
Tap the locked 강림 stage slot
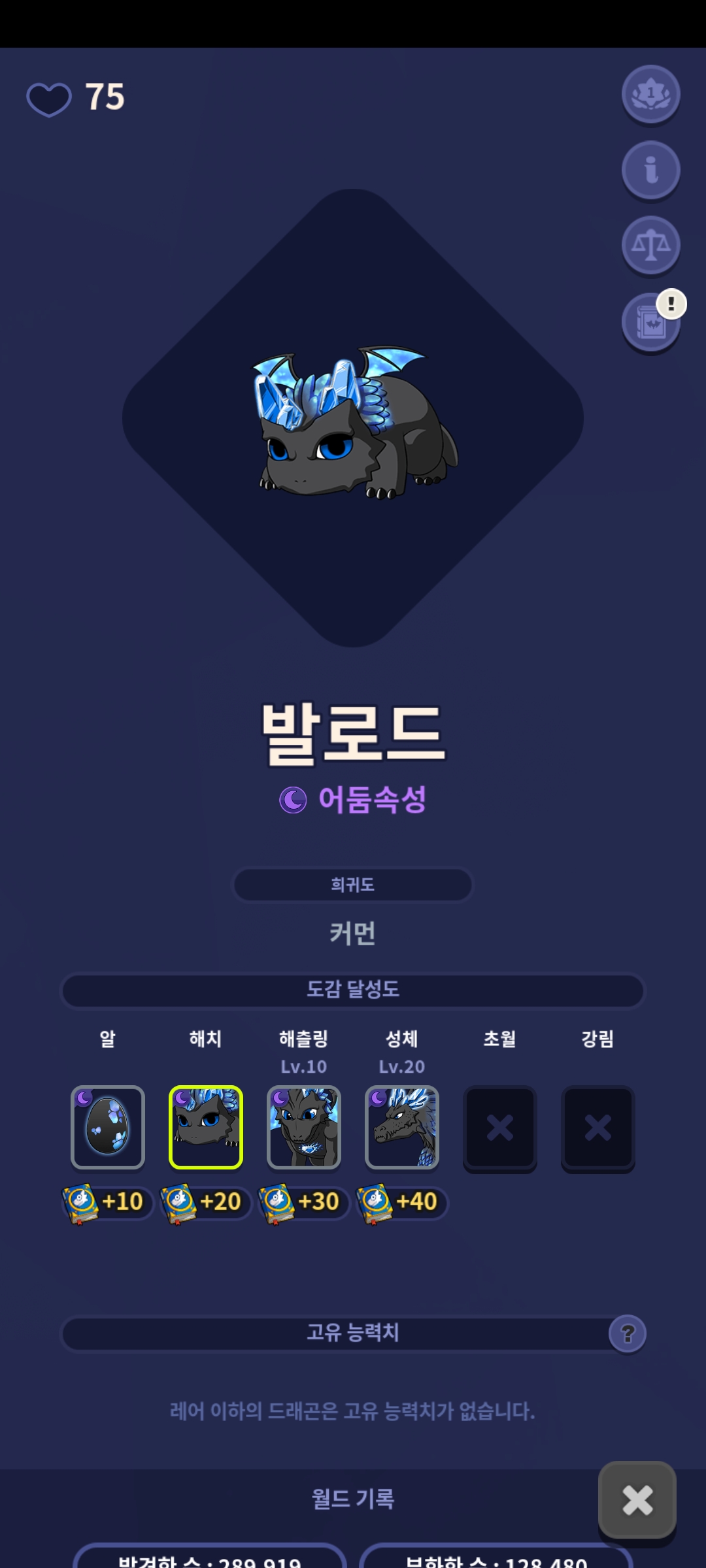598,1128
